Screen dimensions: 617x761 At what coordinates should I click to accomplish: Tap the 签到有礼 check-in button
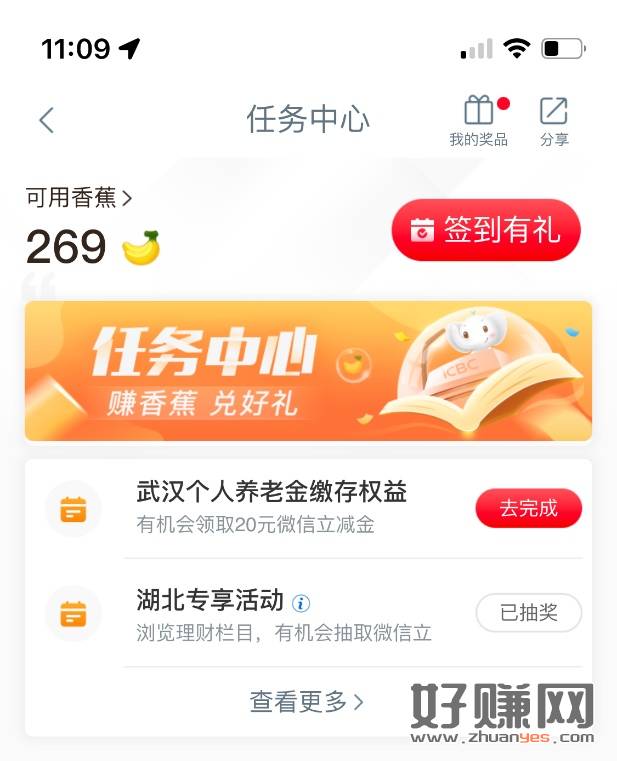tap(486, 230)
